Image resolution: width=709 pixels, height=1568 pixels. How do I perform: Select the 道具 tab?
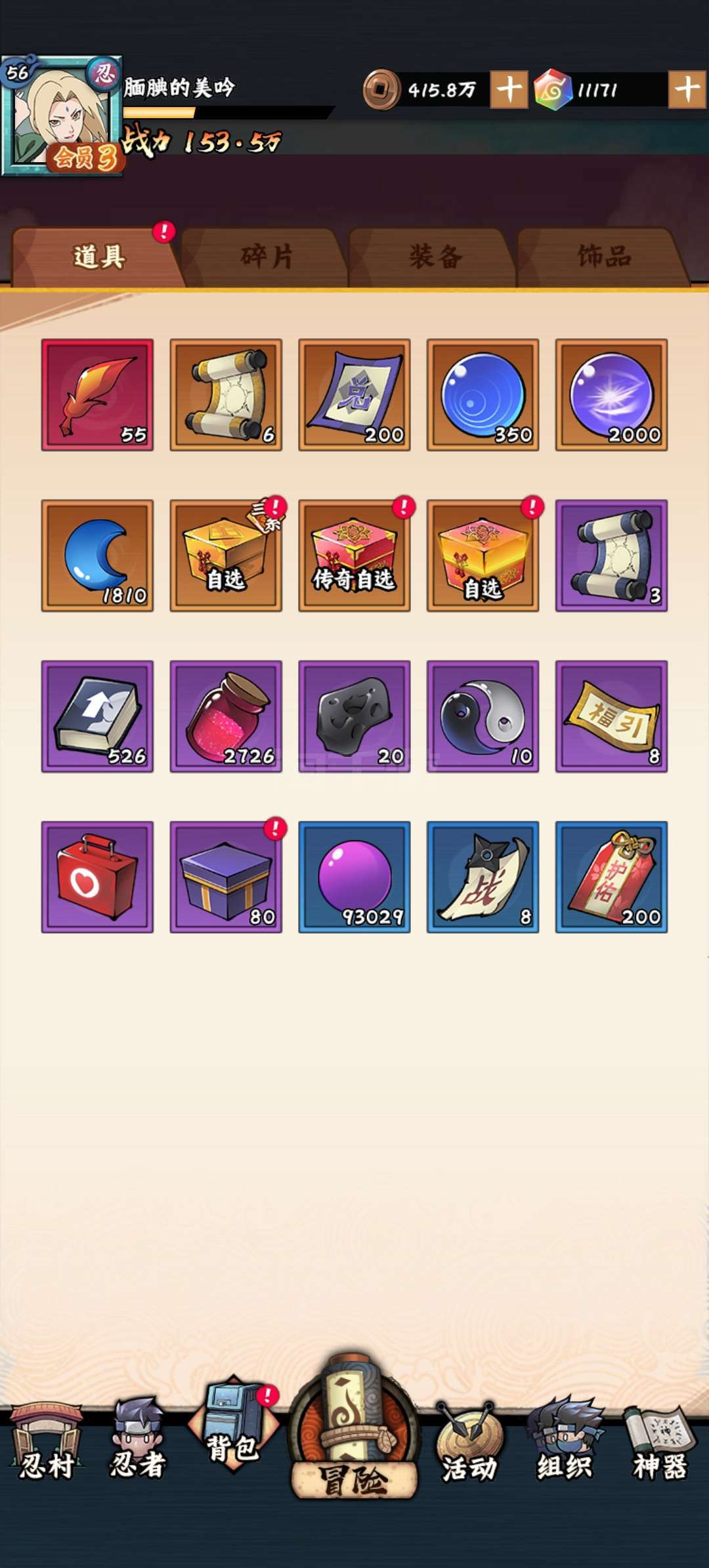point(97,257)
